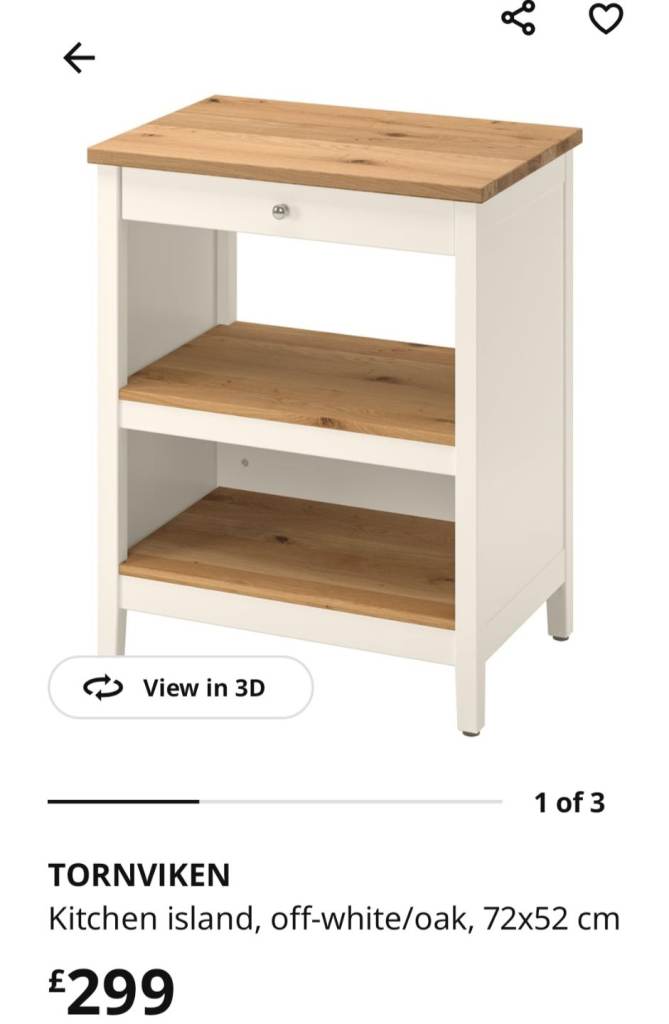Share the TORNVIKEN kitchen island
The width and height of the screenshot is (669, 1024).
518,17
